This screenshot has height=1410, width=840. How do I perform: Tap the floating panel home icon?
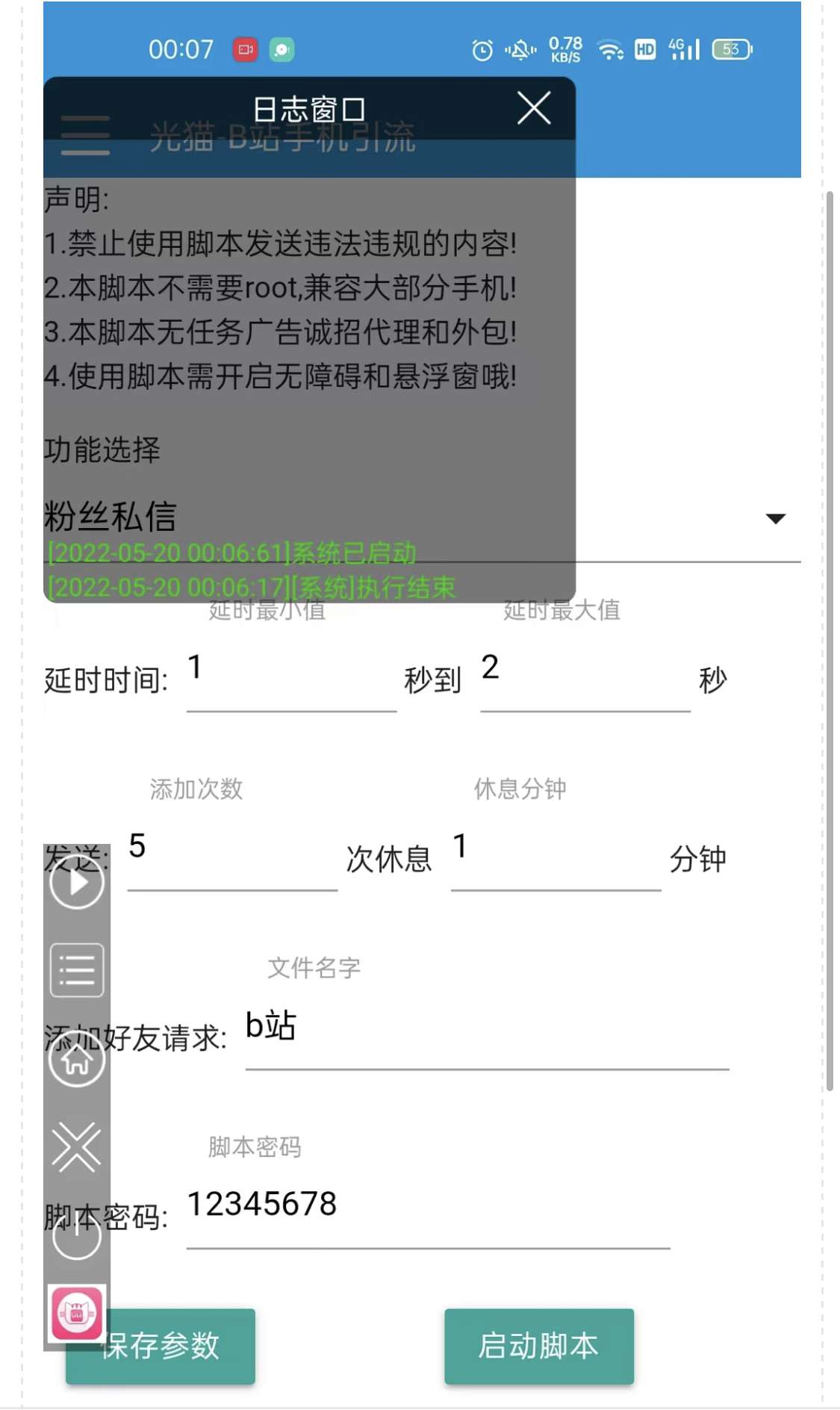click(x=77, y=1059)
